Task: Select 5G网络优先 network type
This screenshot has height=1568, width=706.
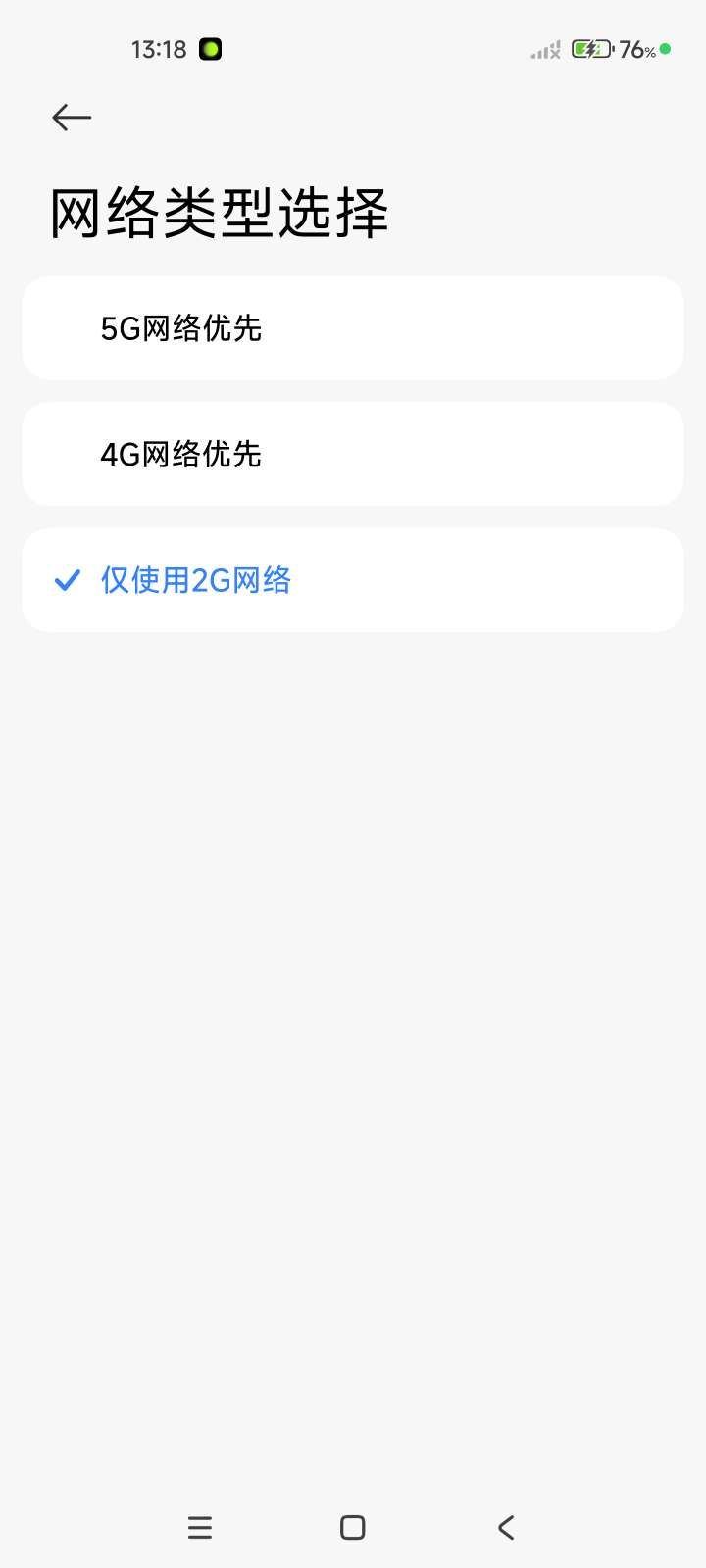Action: click(x=352, y=328)
